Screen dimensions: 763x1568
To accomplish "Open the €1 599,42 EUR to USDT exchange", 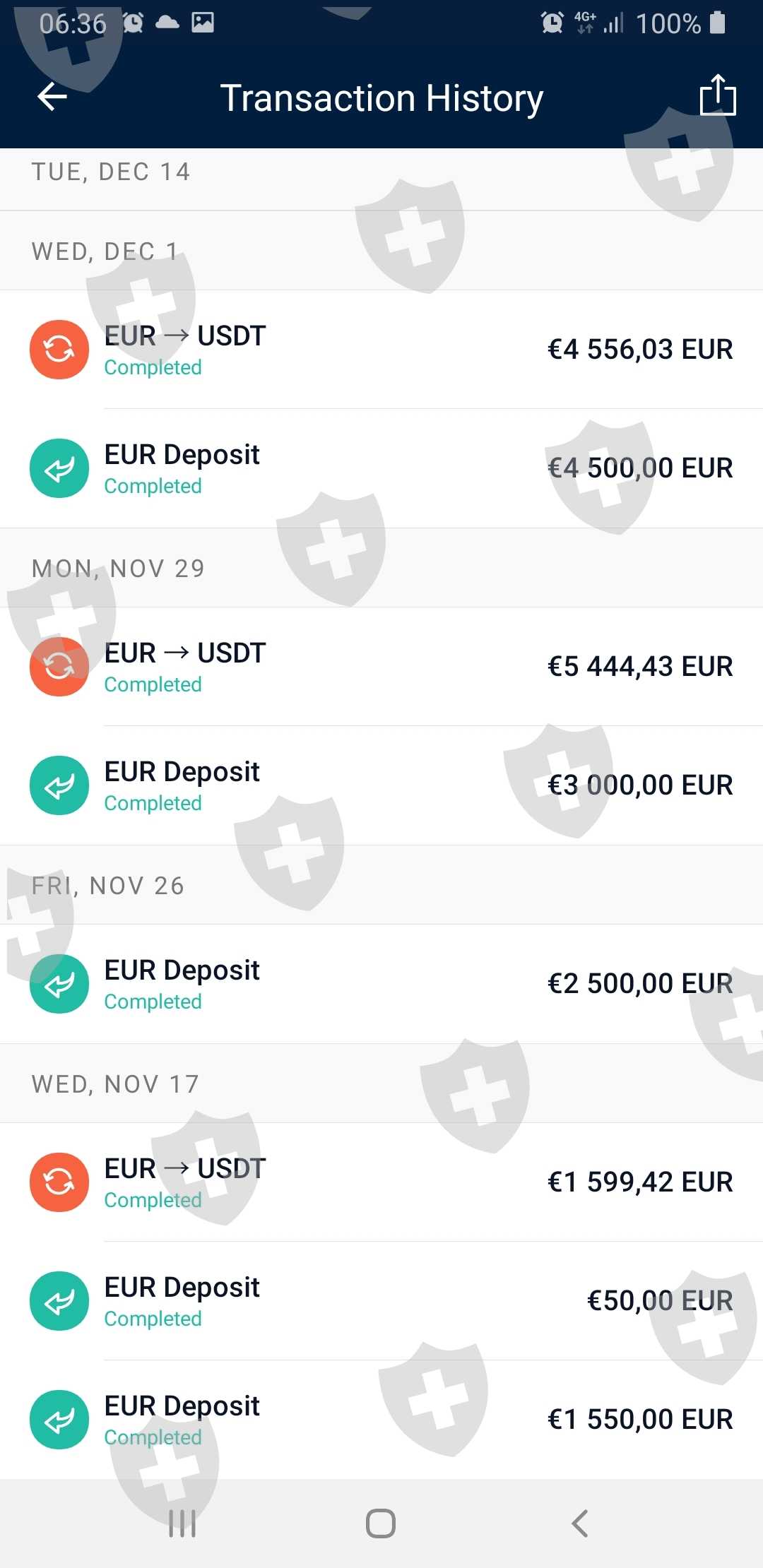I will 381,1182.
